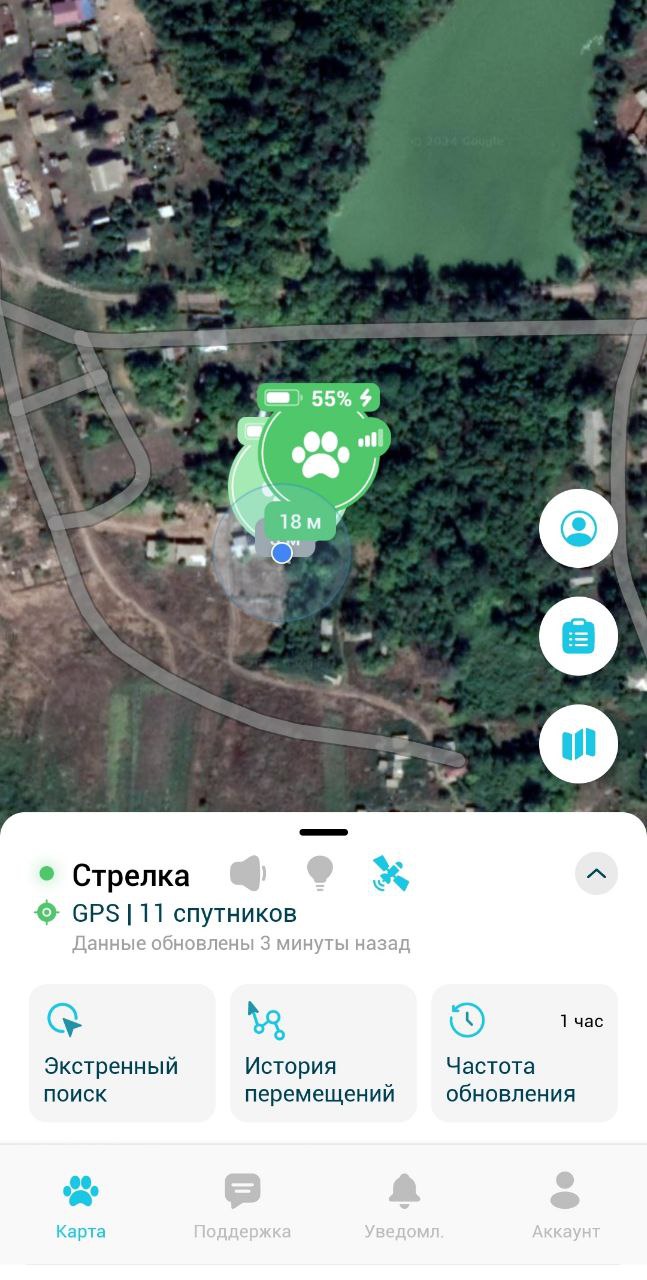This screenshot has width=647, height=1280.
Task: Change Частота обновления setting
Action: click(x=524, y=1053)
